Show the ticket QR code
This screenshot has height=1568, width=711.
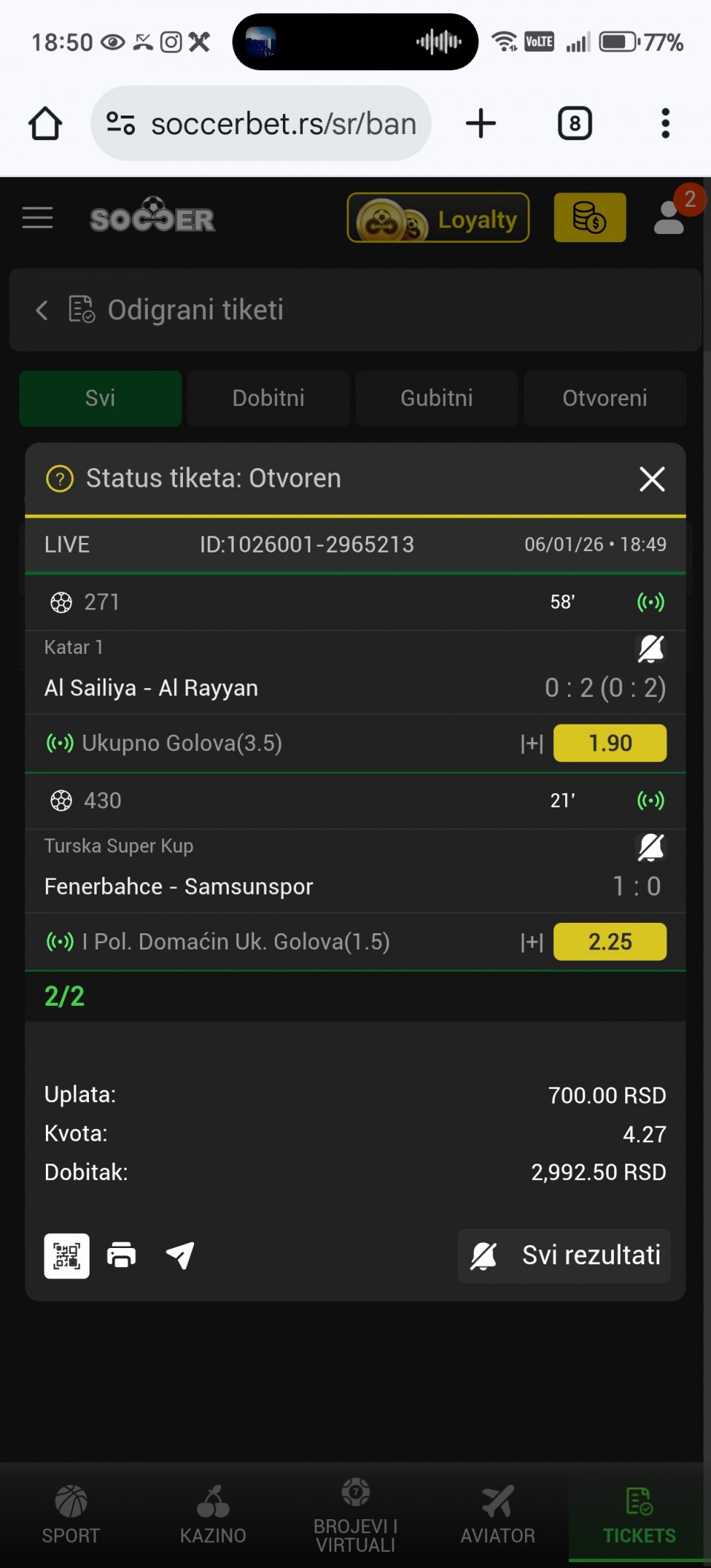67,1256
